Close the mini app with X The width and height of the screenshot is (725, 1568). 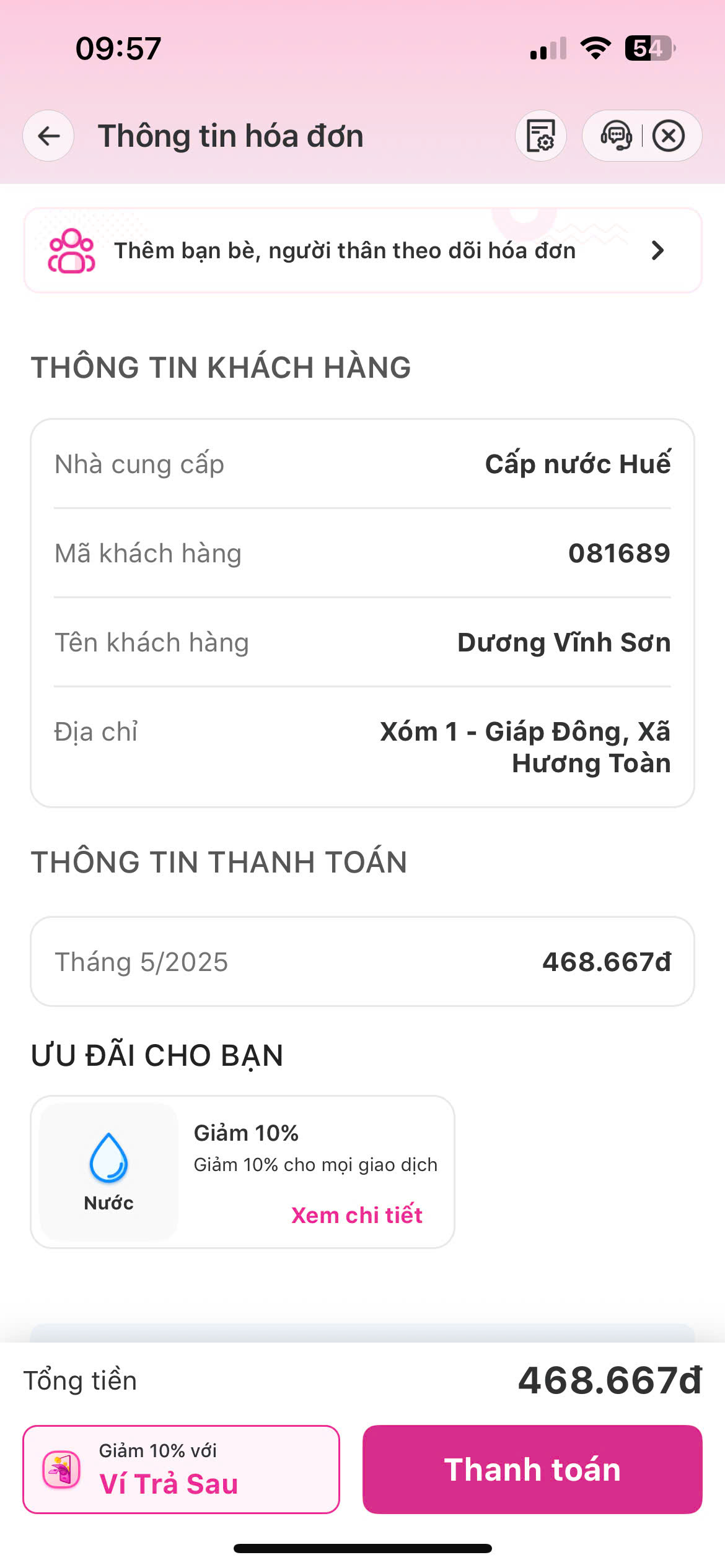point(669,136)
